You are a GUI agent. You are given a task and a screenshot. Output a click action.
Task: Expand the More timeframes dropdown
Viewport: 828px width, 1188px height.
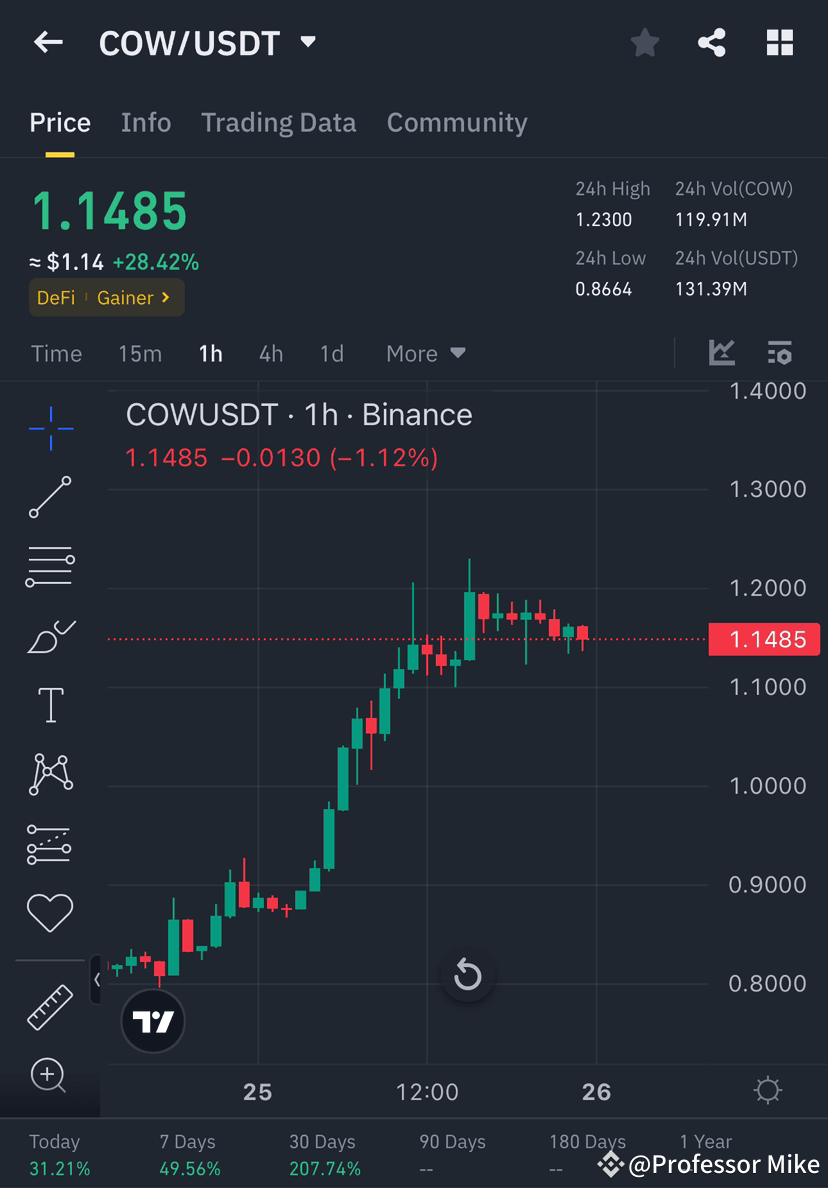coord(425,353)
